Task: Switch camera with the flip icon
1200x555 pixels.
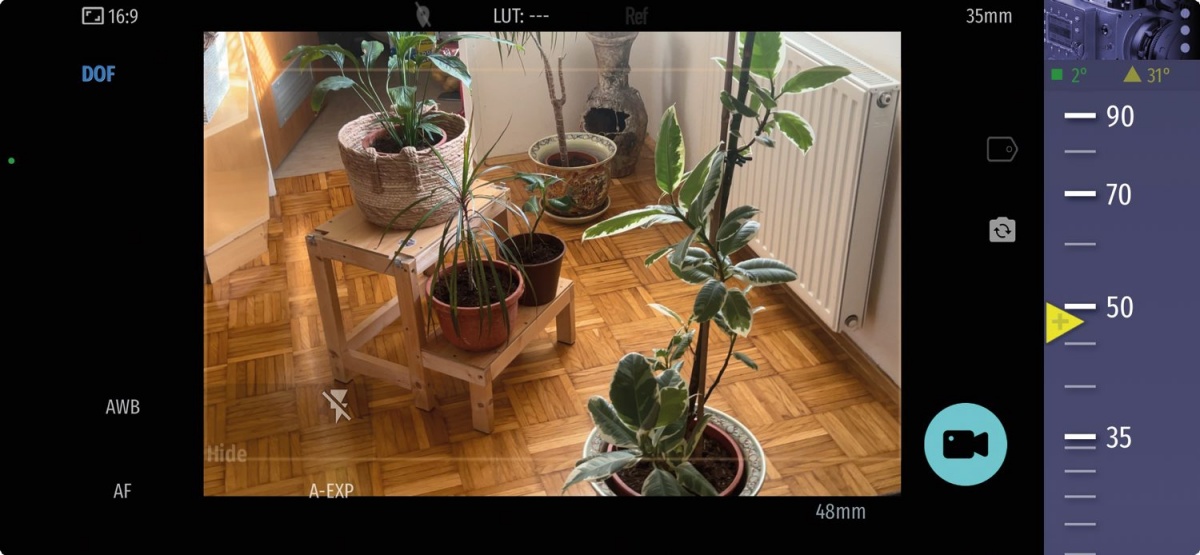Action: tap(1002, 231)
